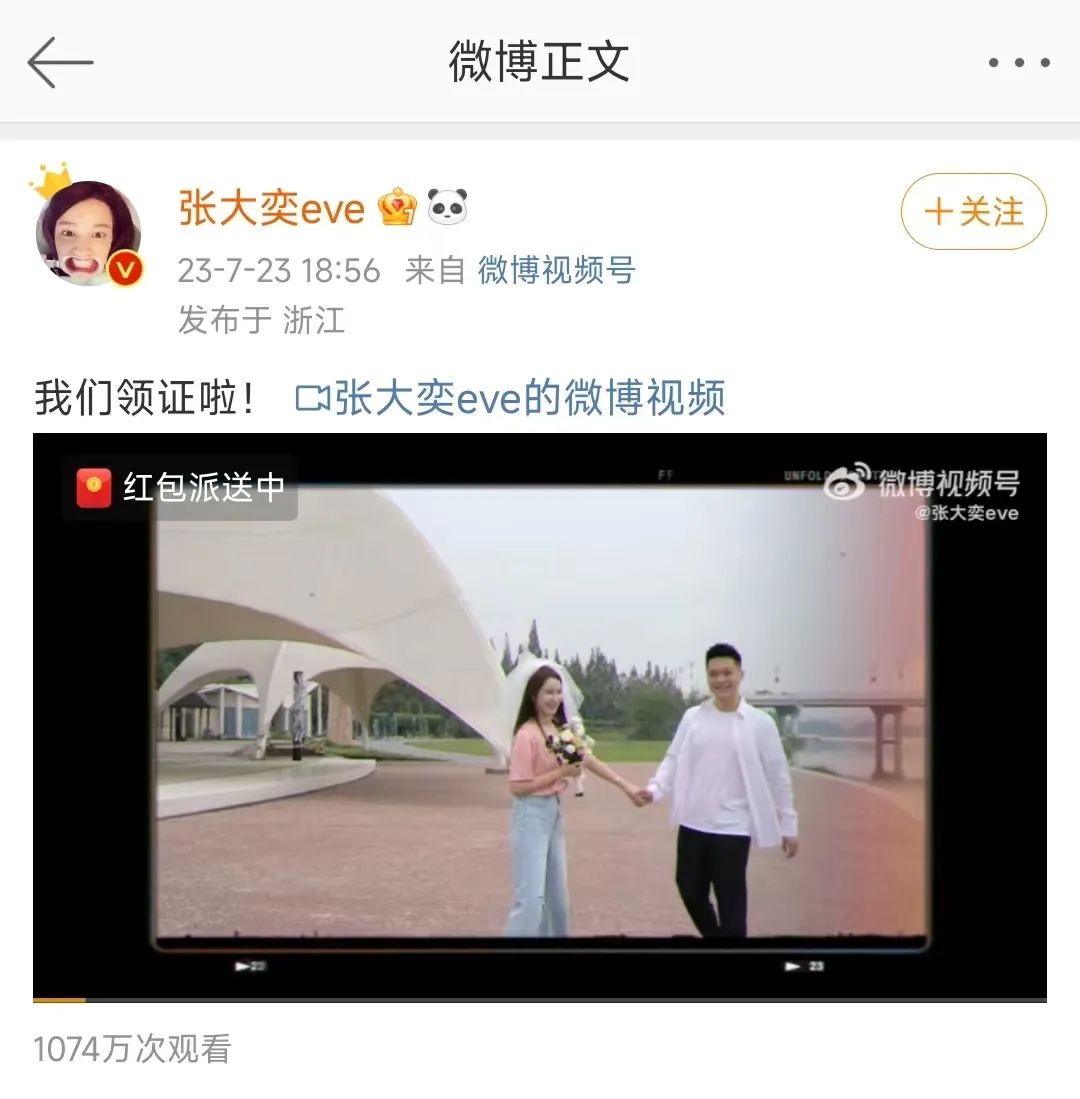The width and height of the screenshot is (1080, 1099).
Task: Open the 微博视频号 source link
Action: click(x=556, y=270)
